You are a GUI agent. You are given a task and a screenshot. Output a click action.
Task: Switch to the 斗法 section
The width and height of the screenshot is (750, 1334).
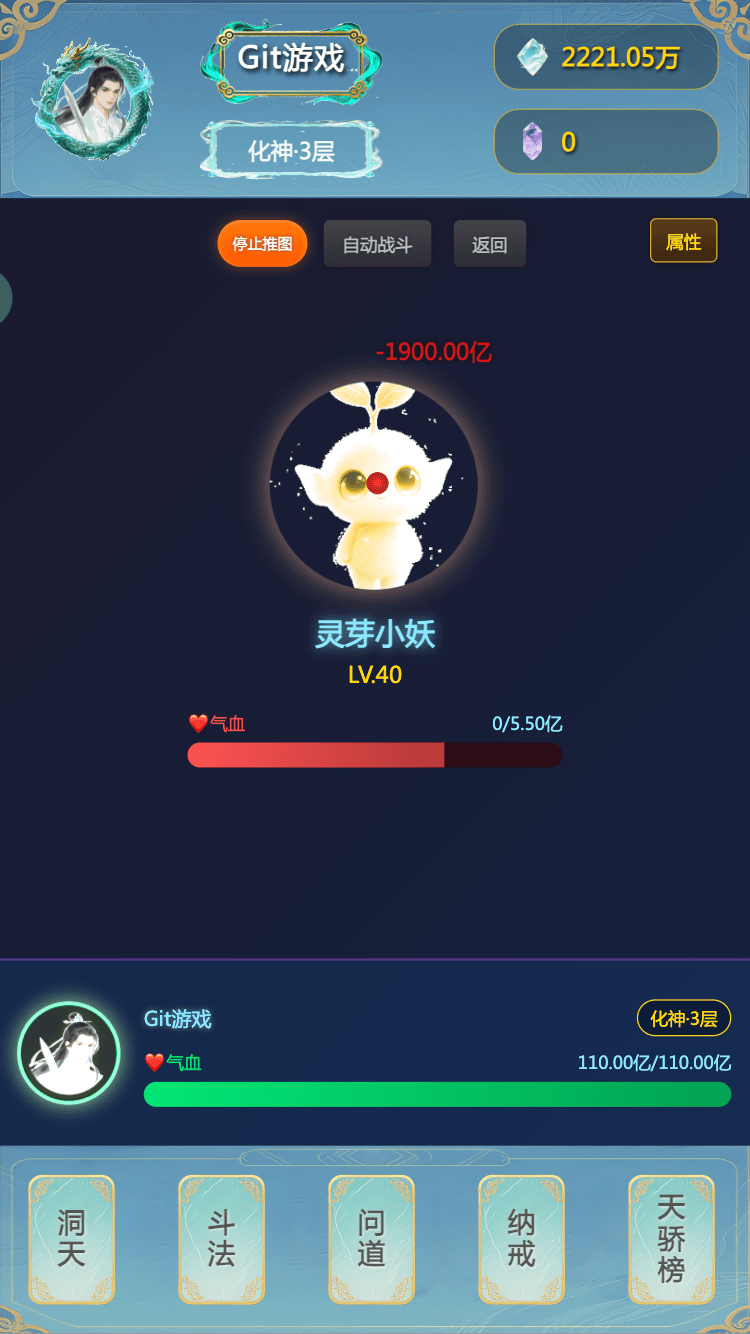[221, 1239]
